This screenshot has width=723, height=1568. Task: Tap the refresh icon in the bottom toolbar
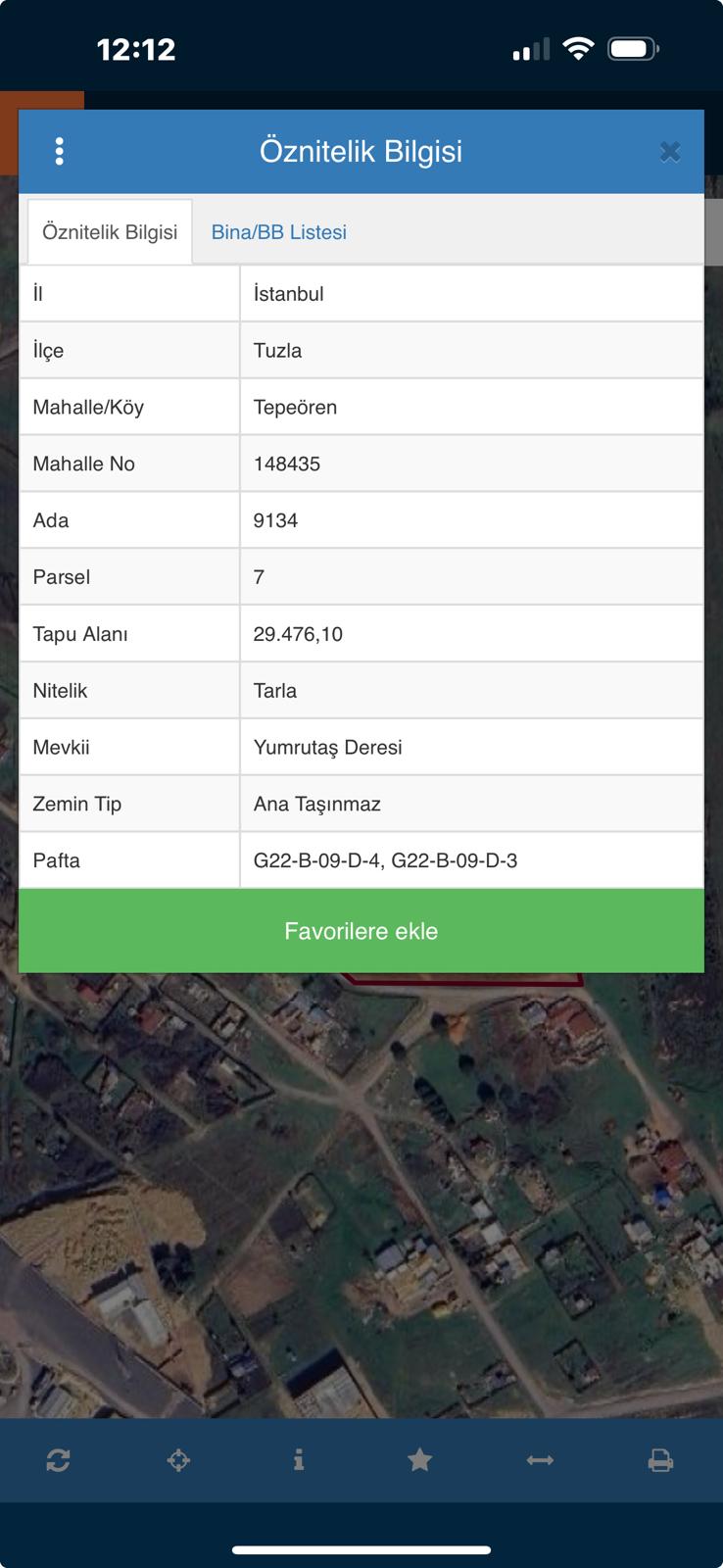click(58, 1461)
